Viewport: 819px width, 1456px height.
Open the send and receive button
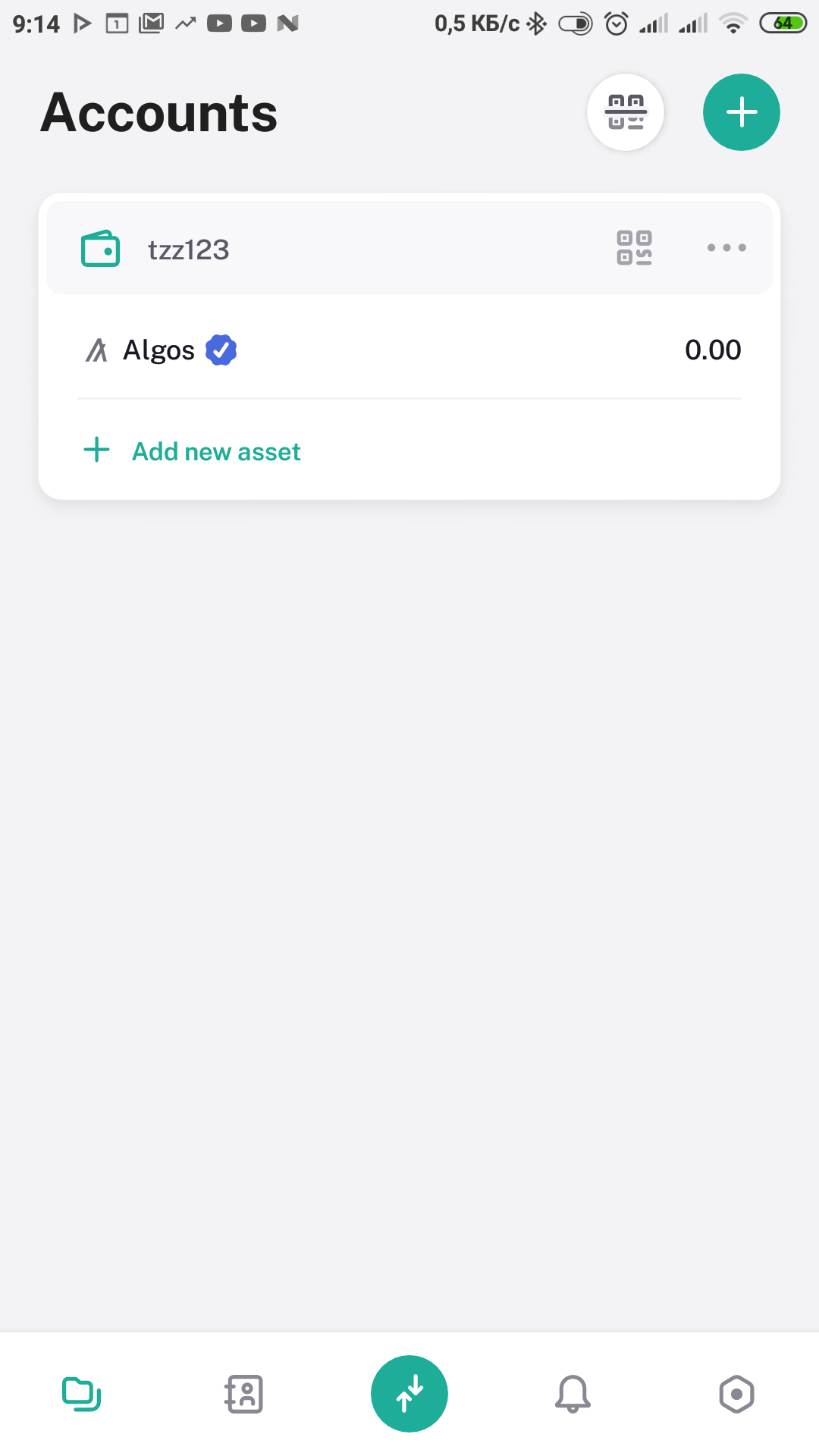[x=409, y=1394]
